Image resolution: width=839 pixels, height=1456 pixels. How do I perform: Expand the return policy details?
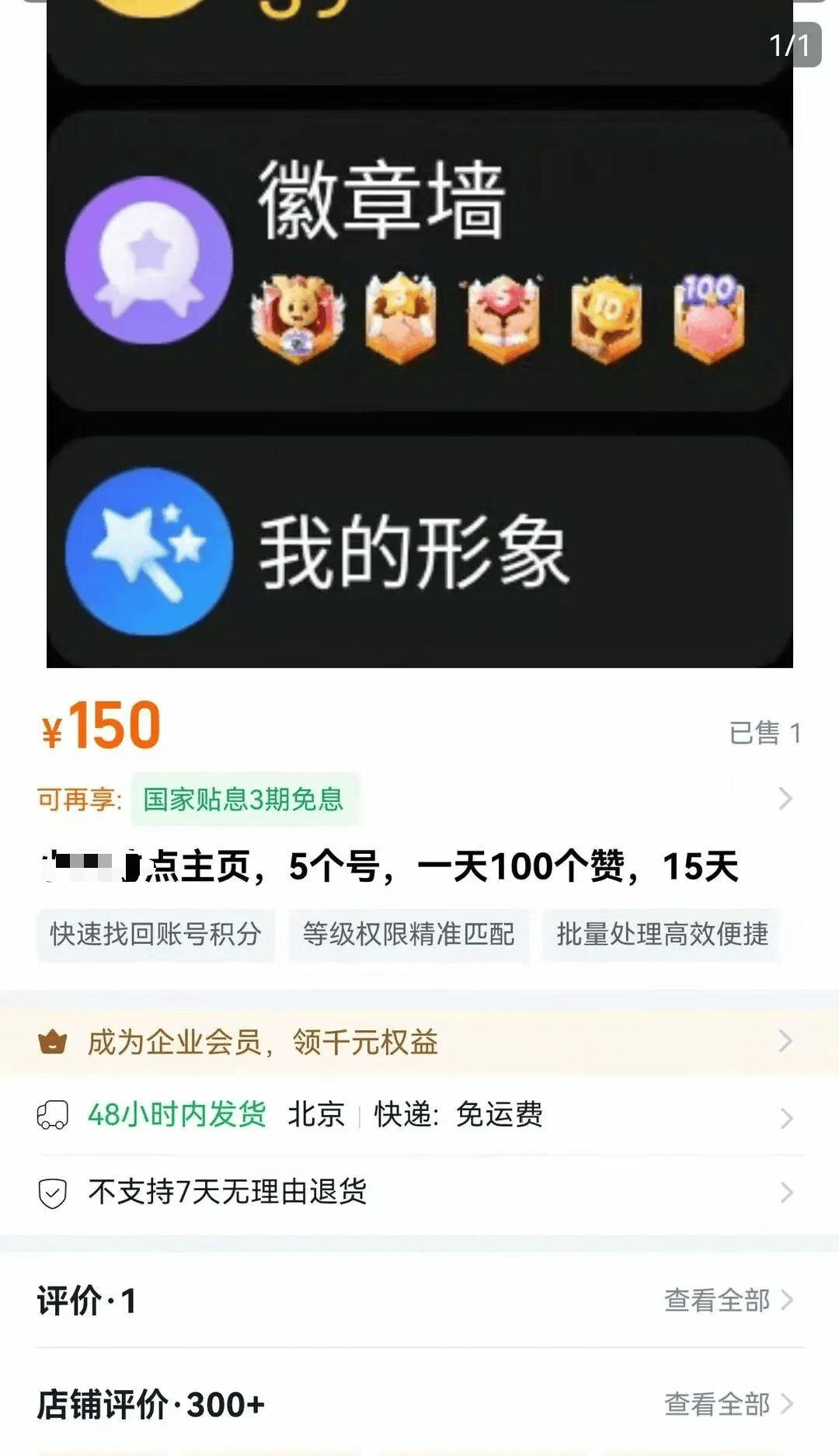click(788, 1190)
